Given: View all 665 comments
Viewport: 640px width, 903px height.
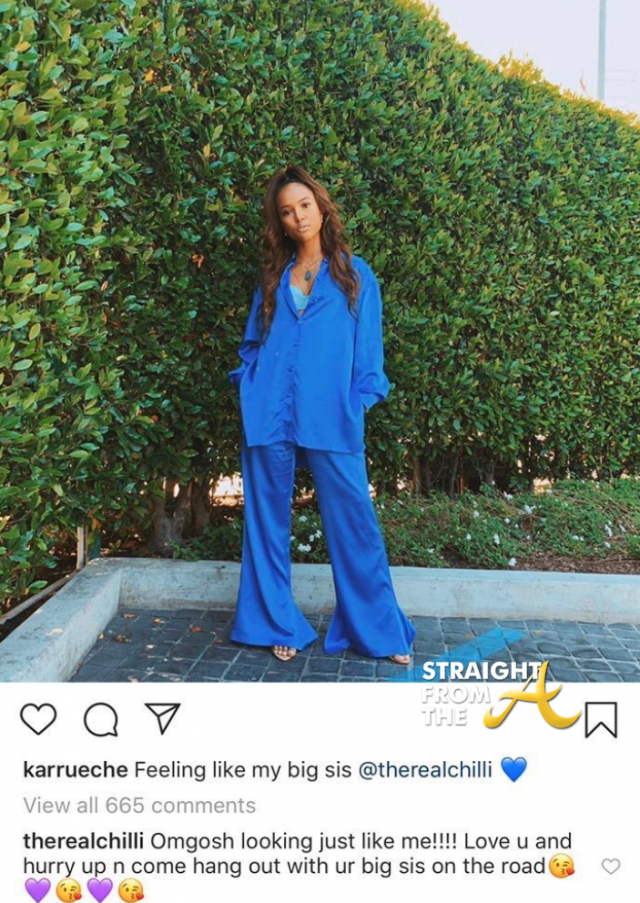Looking at the screenshot, I should 139,805.
